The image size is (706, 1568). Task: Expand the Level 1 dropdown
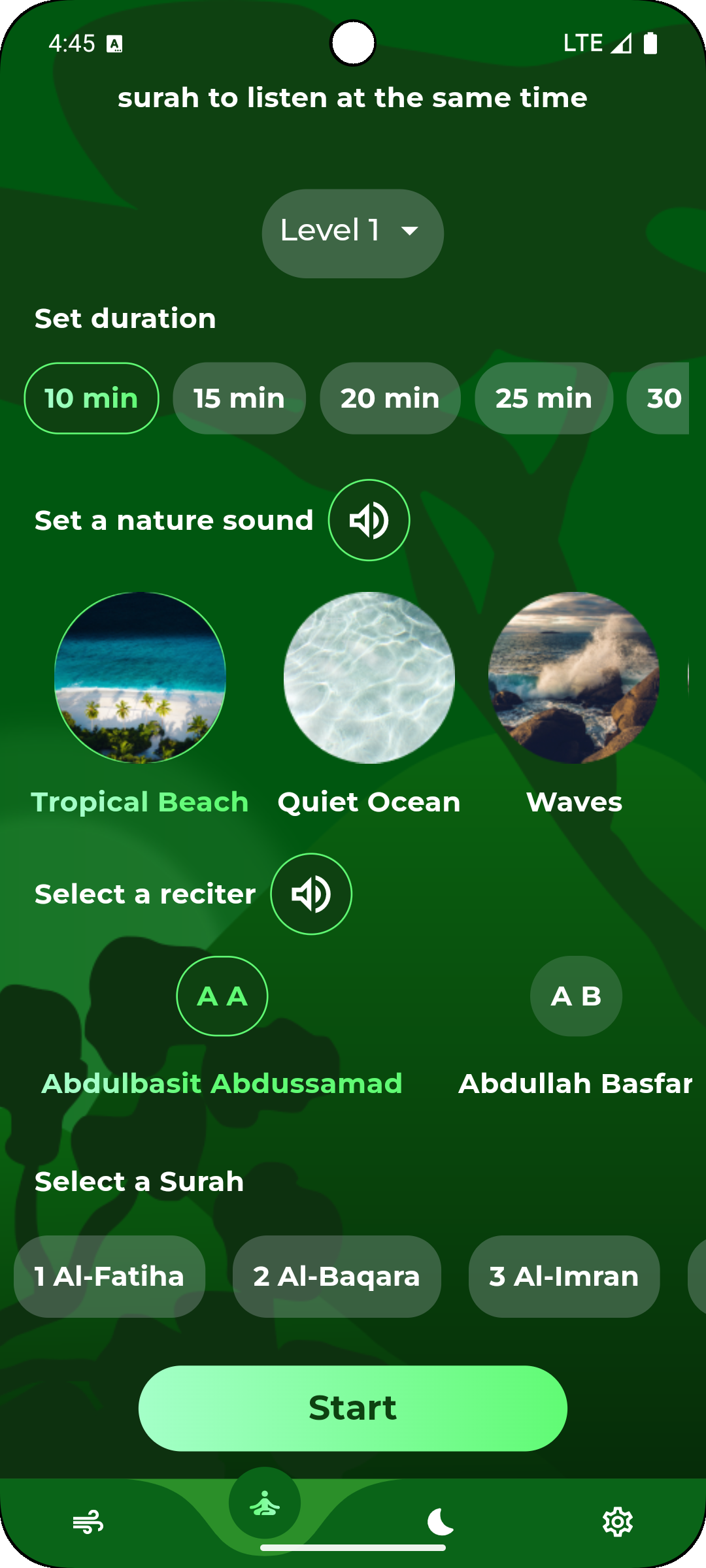tap(352, 233)
